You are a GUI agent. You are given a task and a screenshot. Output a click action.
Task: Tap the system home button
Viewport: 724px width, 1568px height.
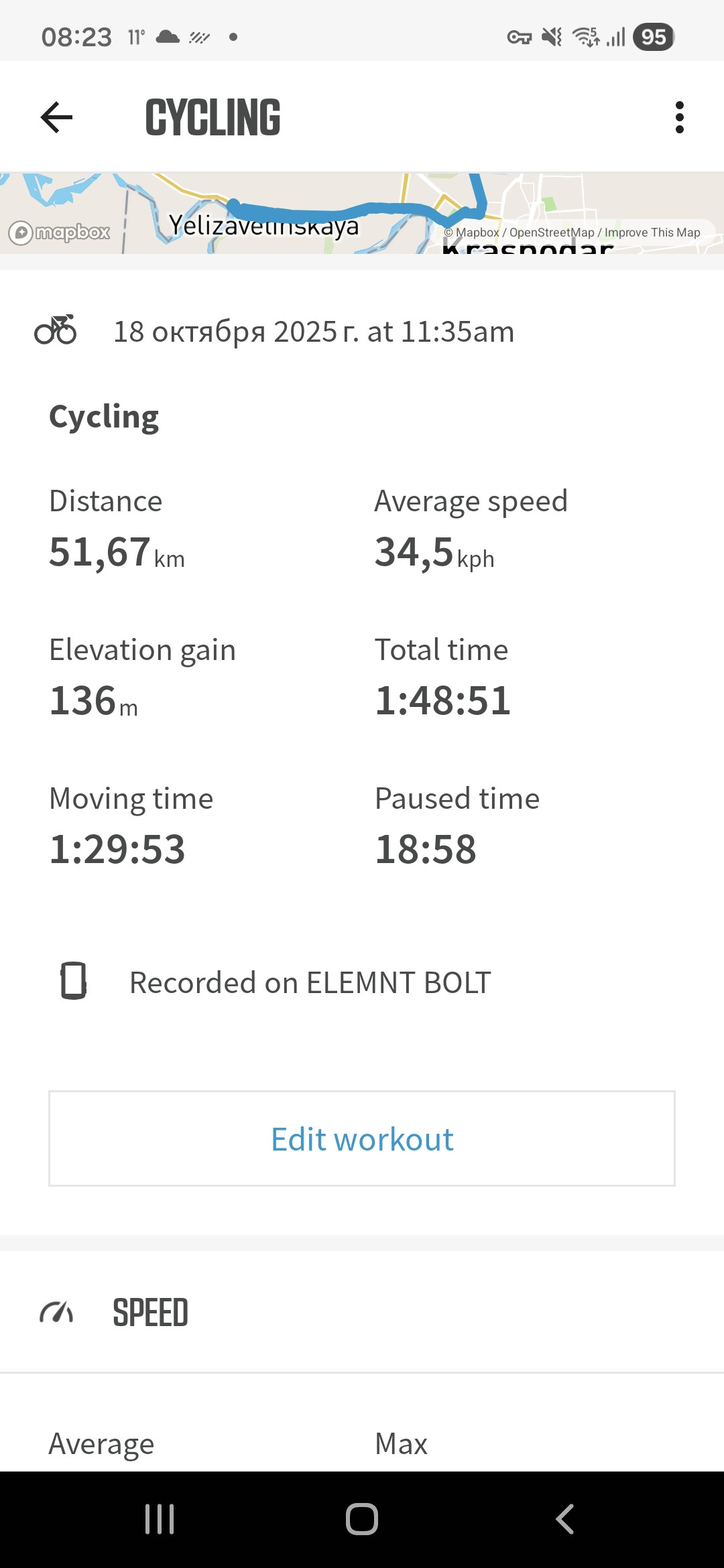tap(362, 1519)
